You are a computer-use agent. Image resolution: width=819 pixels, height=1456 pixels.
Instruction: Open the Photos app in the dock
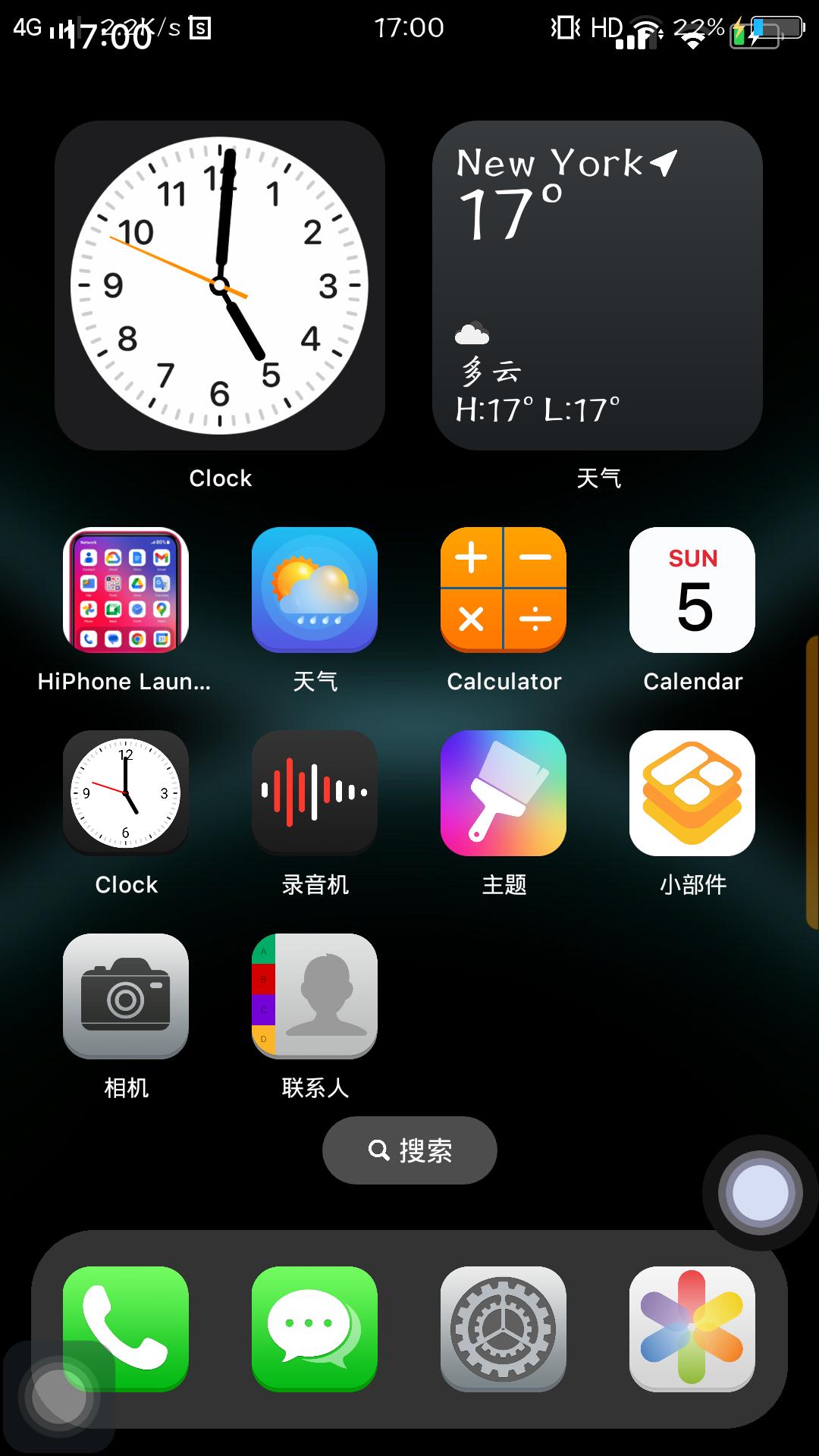[692, 1329]
